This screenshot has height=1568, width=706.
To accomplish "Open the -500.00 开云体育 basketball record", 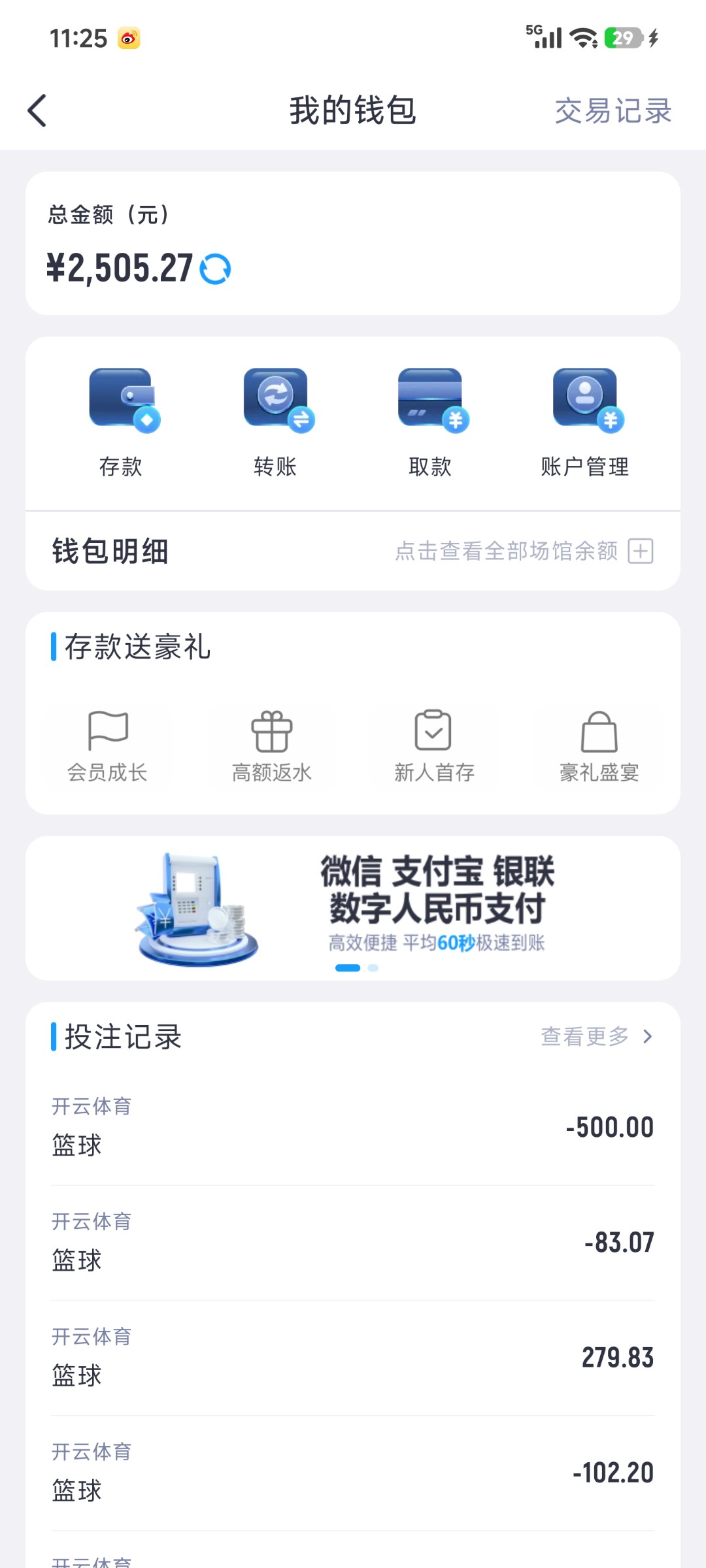I will point(353,1127).
